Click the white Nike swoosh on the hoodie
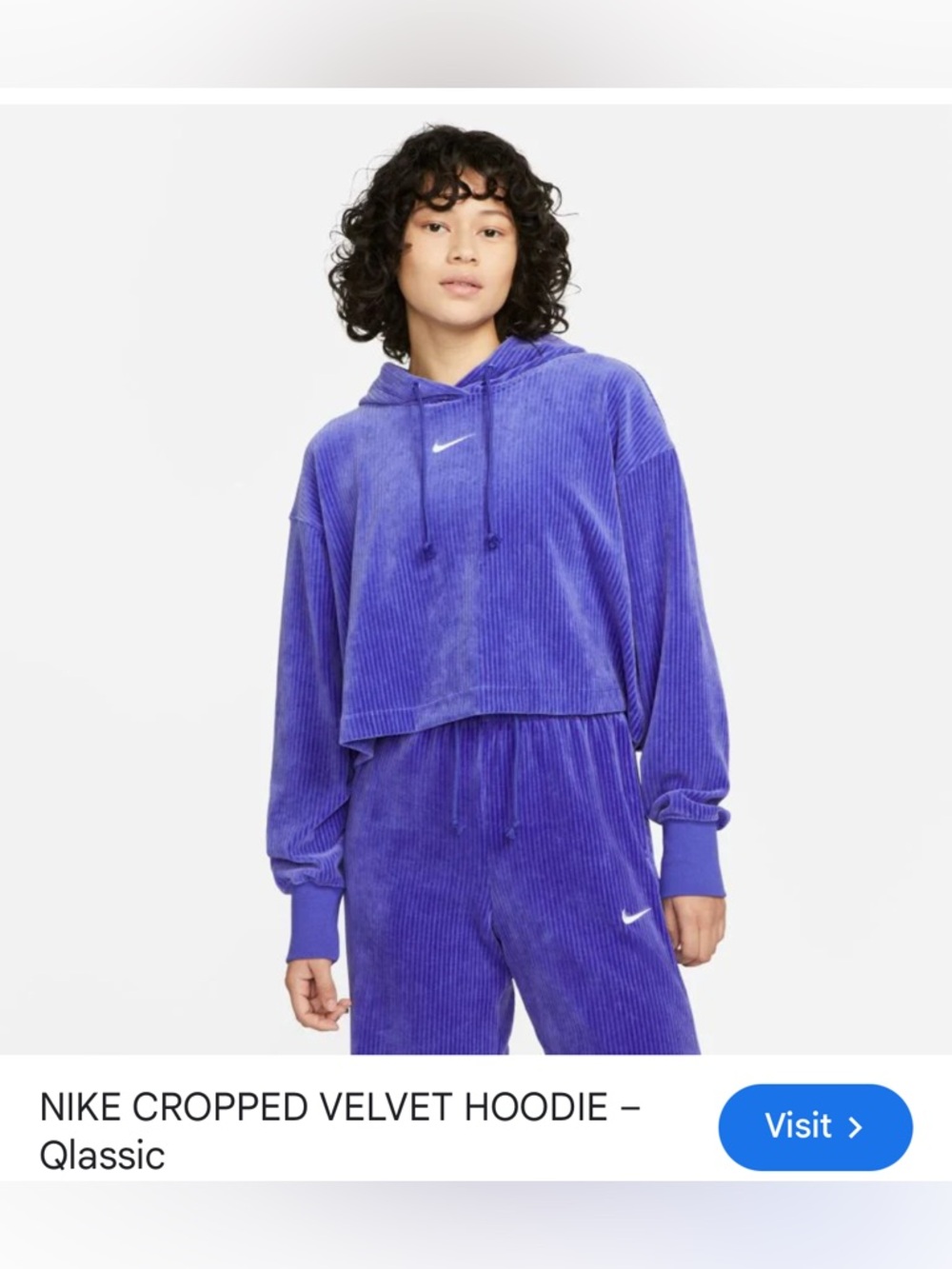952x1269 pixels. (x=449, y=444)
